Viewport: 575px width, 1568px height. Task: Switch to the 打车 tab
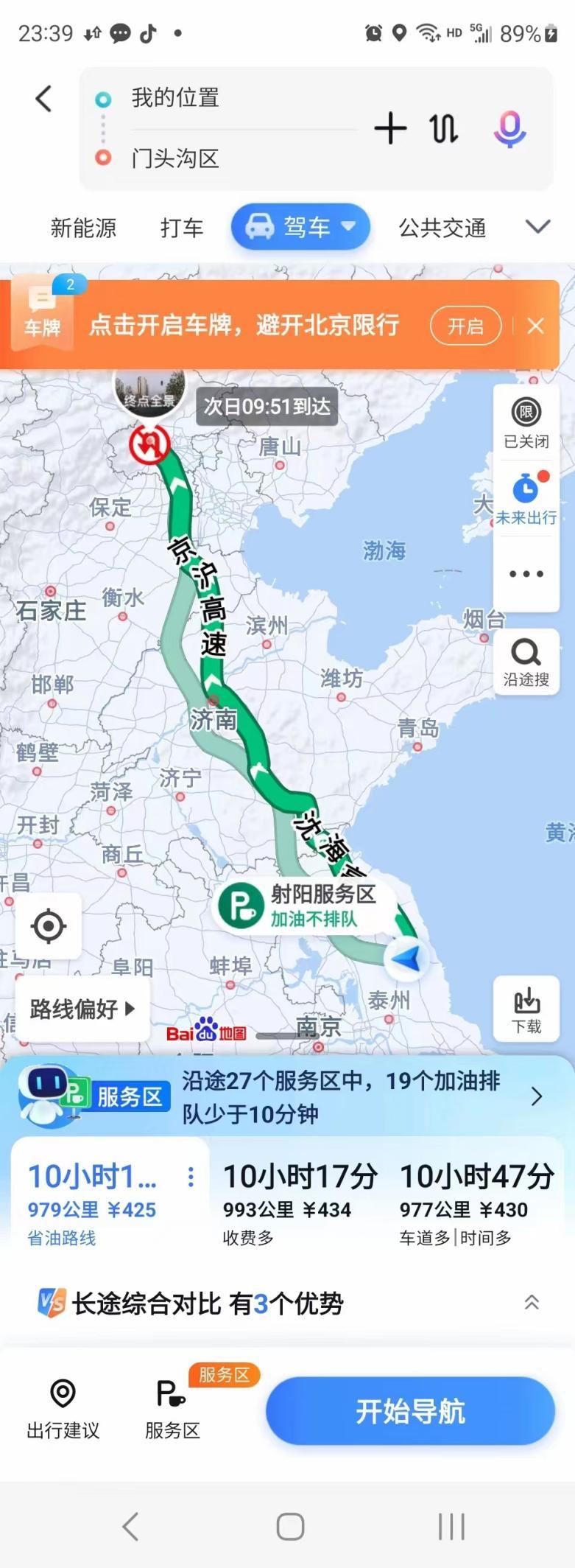click(x=182, y=228)
